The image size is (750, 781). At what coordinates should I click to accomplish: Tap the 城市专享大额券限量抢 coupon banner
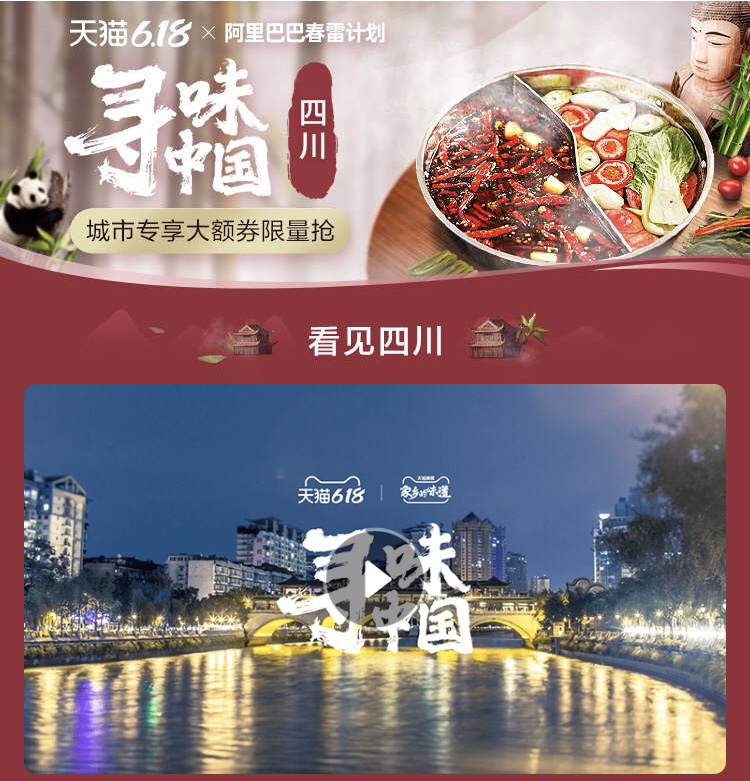pyautogui.click(x=210, y=231)
